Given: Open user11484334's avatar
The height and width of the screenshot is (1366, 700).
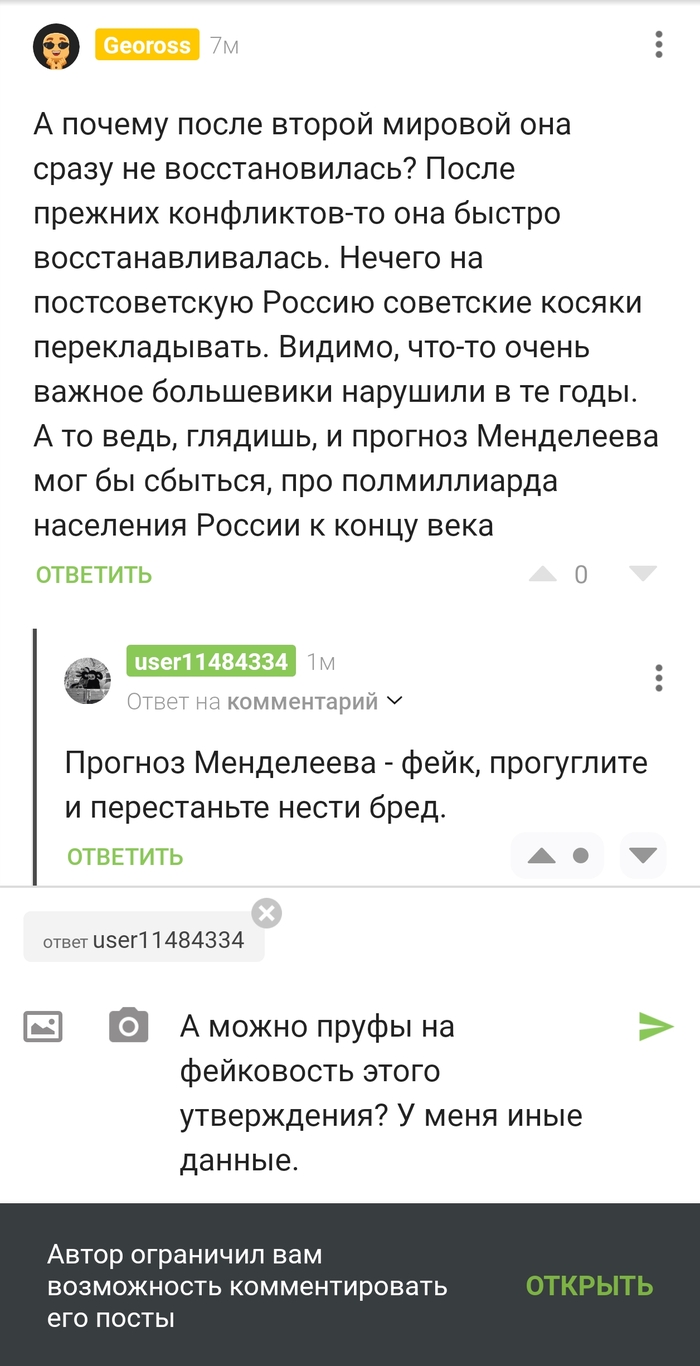Looking at the screenshot, I should tap(88, 680).
